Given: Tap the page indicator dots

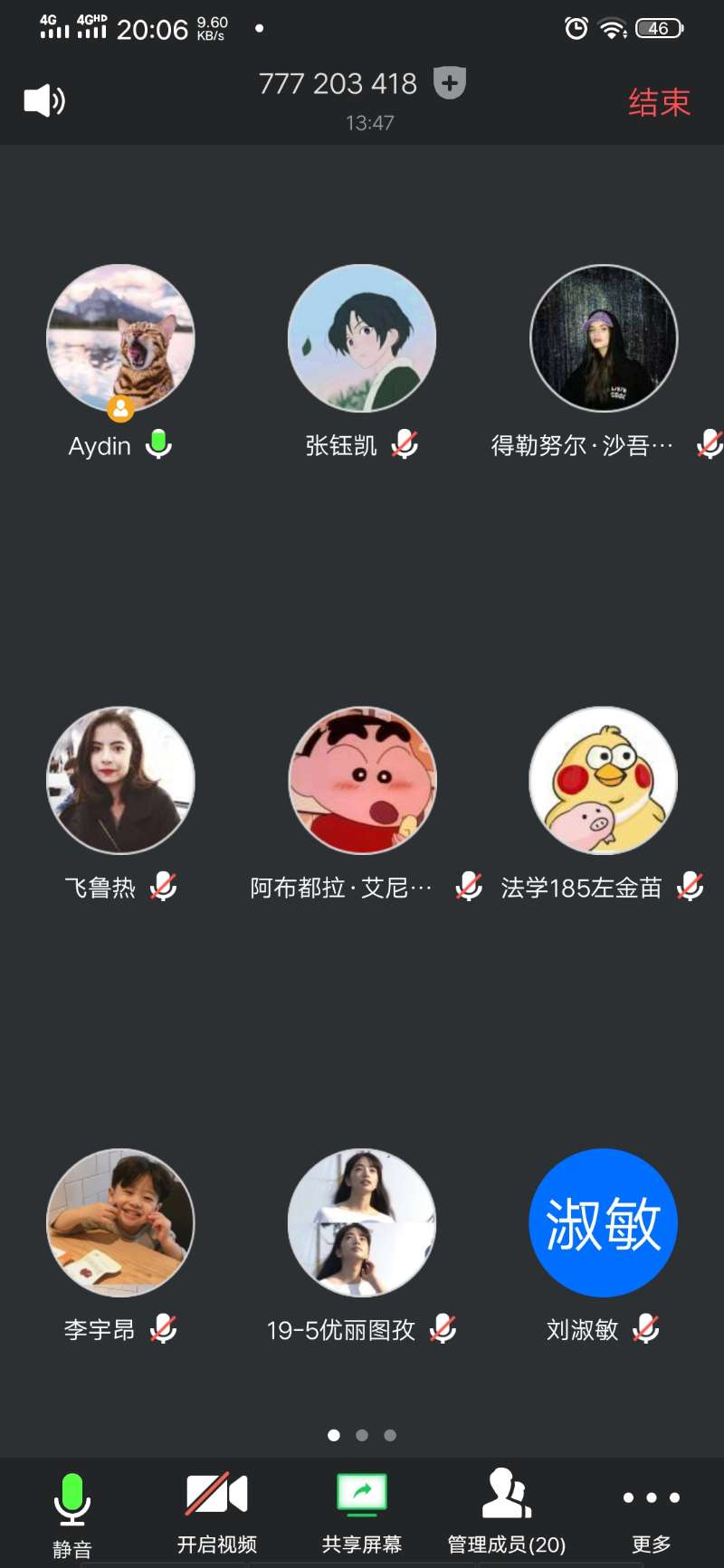Looking at the screenshot, I should 362,1435.
